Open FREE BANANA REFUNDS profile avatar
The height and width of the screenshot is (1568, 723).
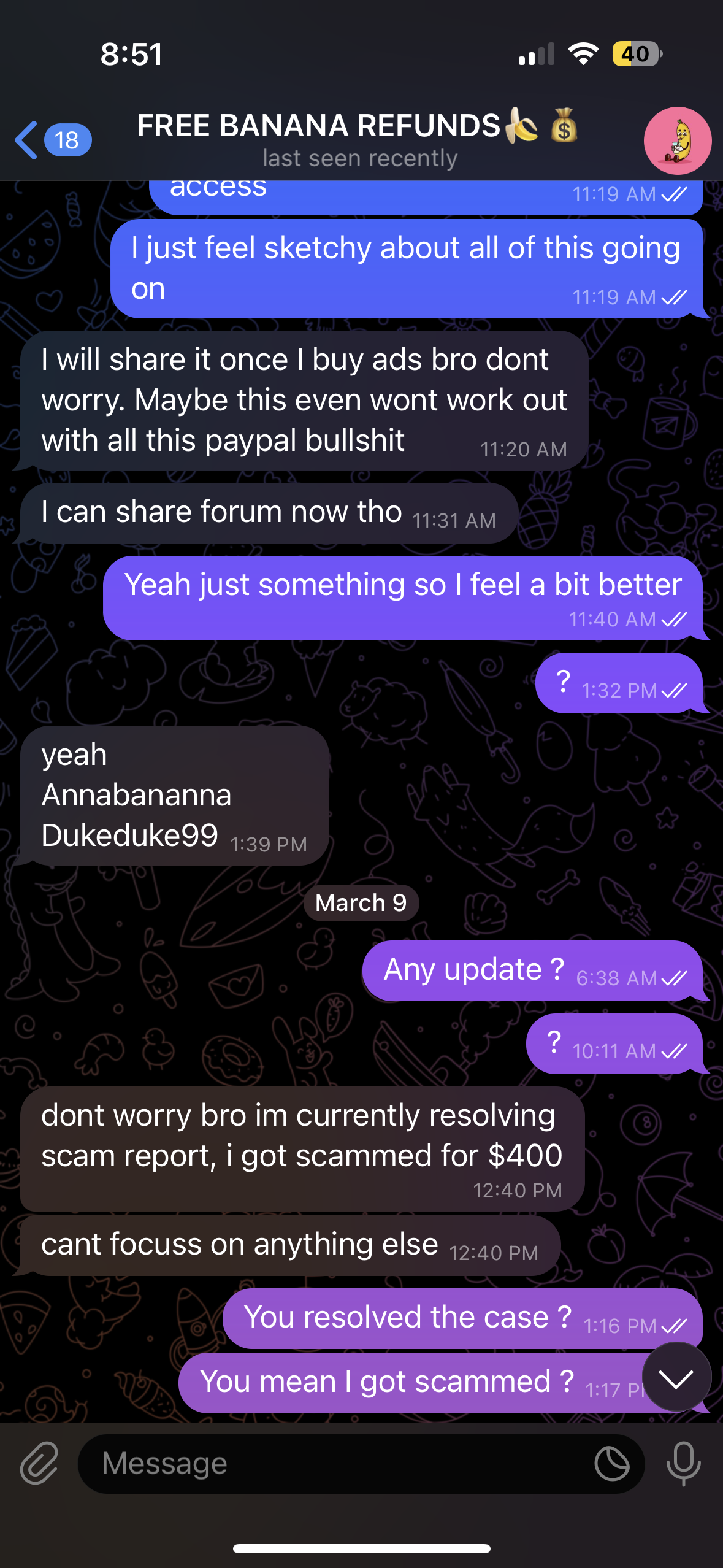677,141
